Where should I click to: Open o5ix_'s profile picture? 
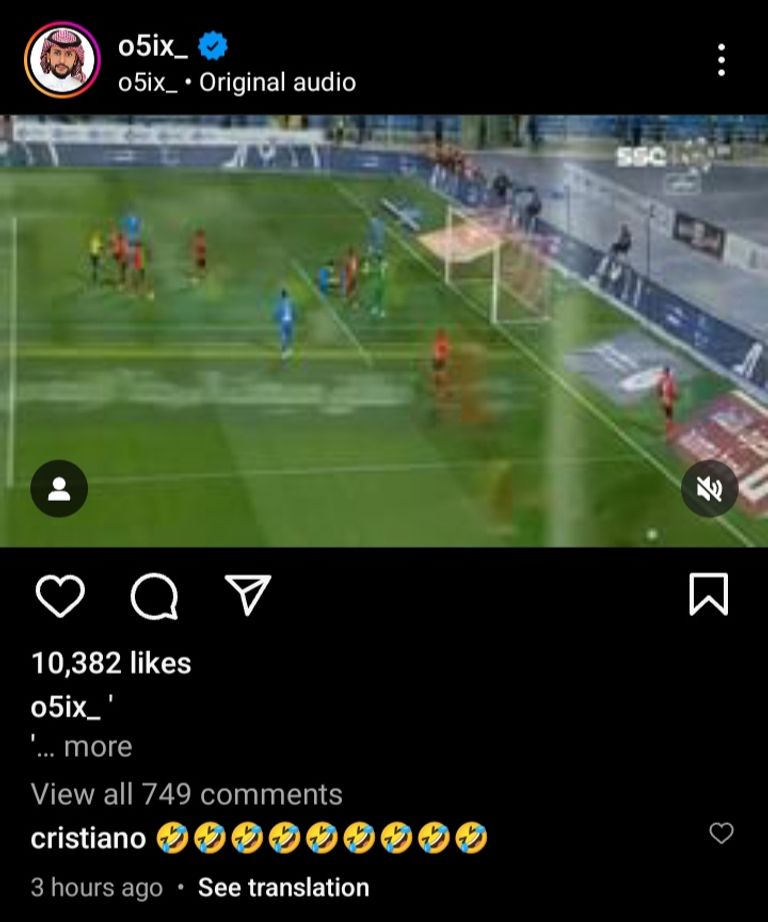click(x=59, y=56)
